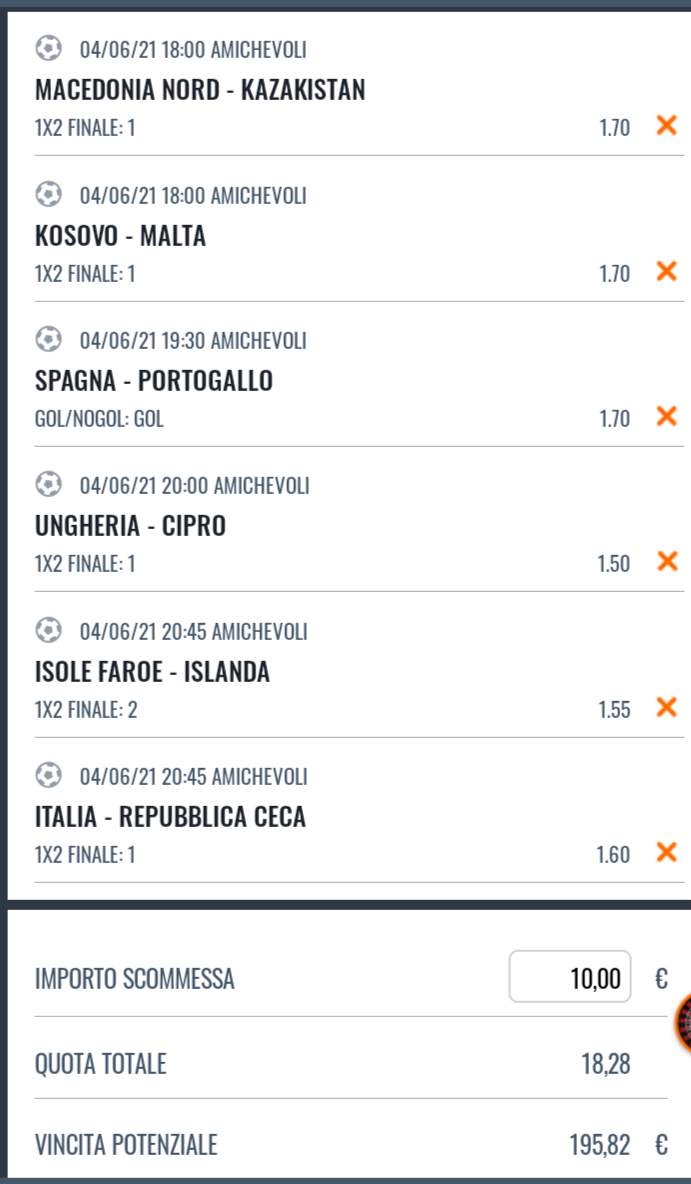
Task: Edit the importo scommessa amount field
Action: point(570,976)
